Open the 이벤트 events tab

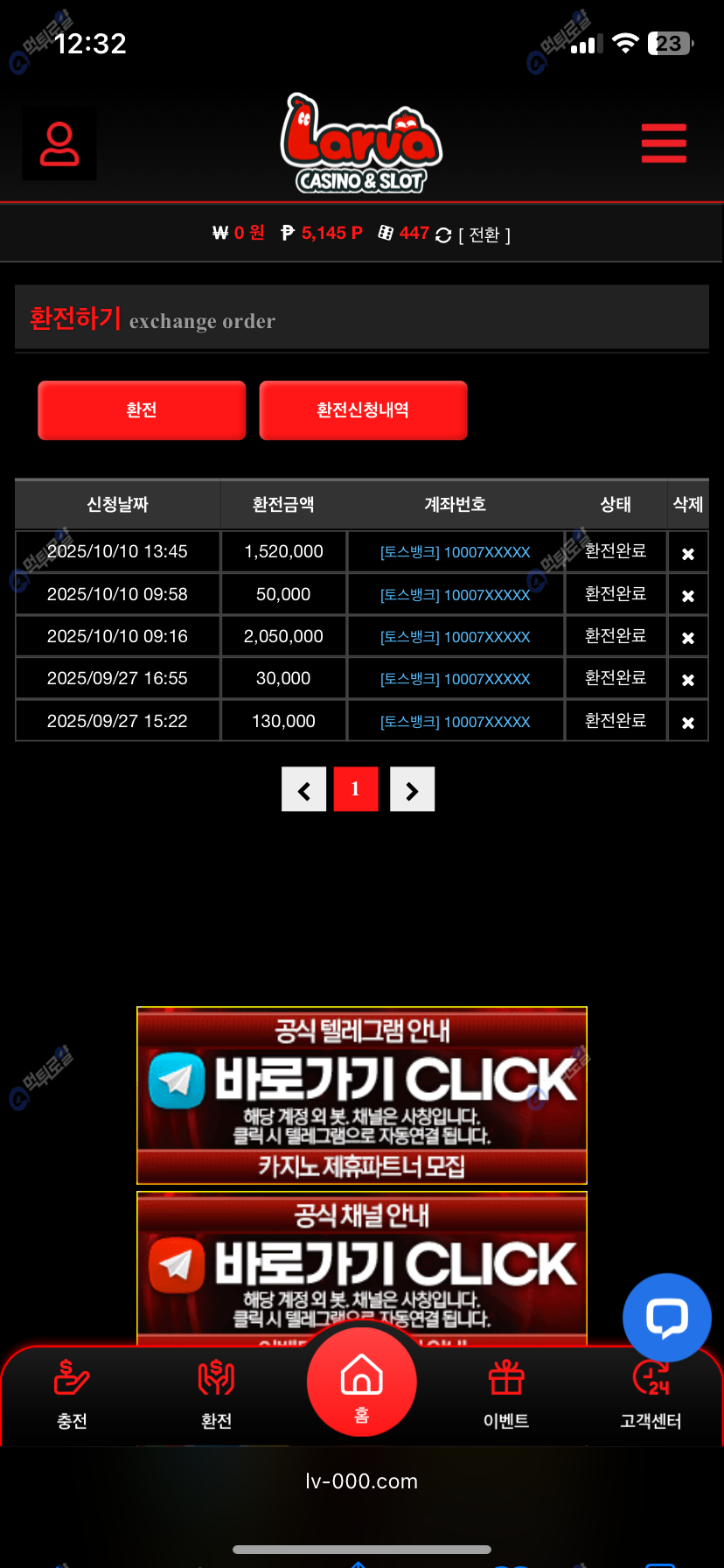pyautogui.click(x=506, y=1394)
